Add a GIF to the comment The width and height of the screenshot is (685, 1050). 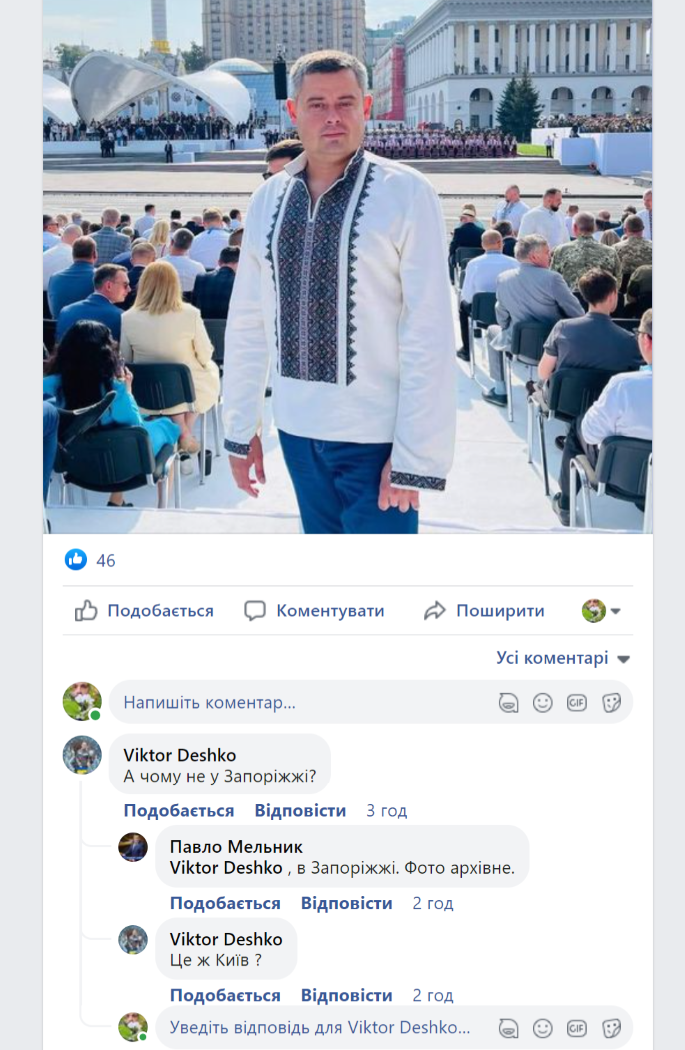[x=577, y=703]
